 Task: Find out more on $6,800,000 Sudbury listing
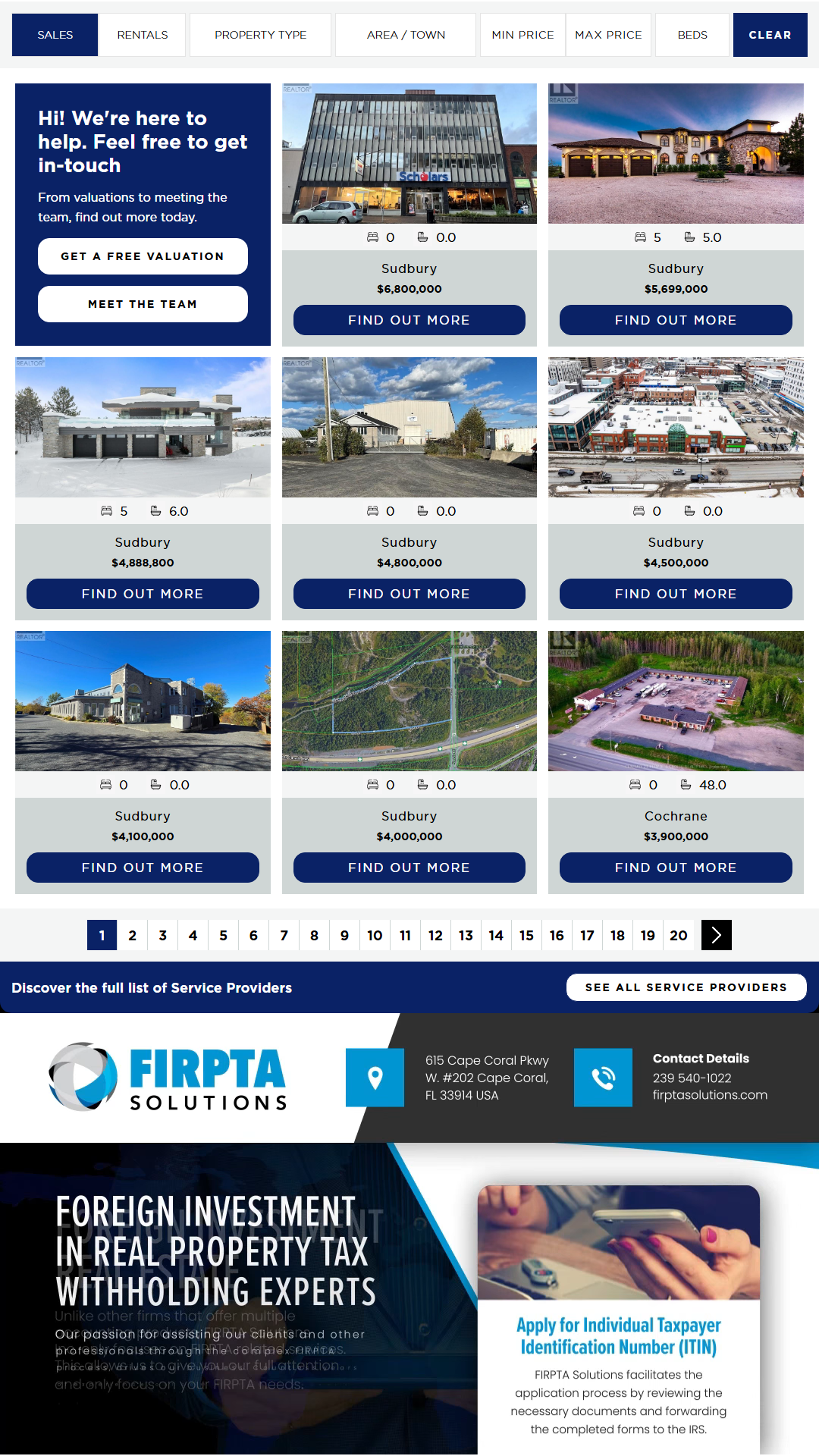409,320
